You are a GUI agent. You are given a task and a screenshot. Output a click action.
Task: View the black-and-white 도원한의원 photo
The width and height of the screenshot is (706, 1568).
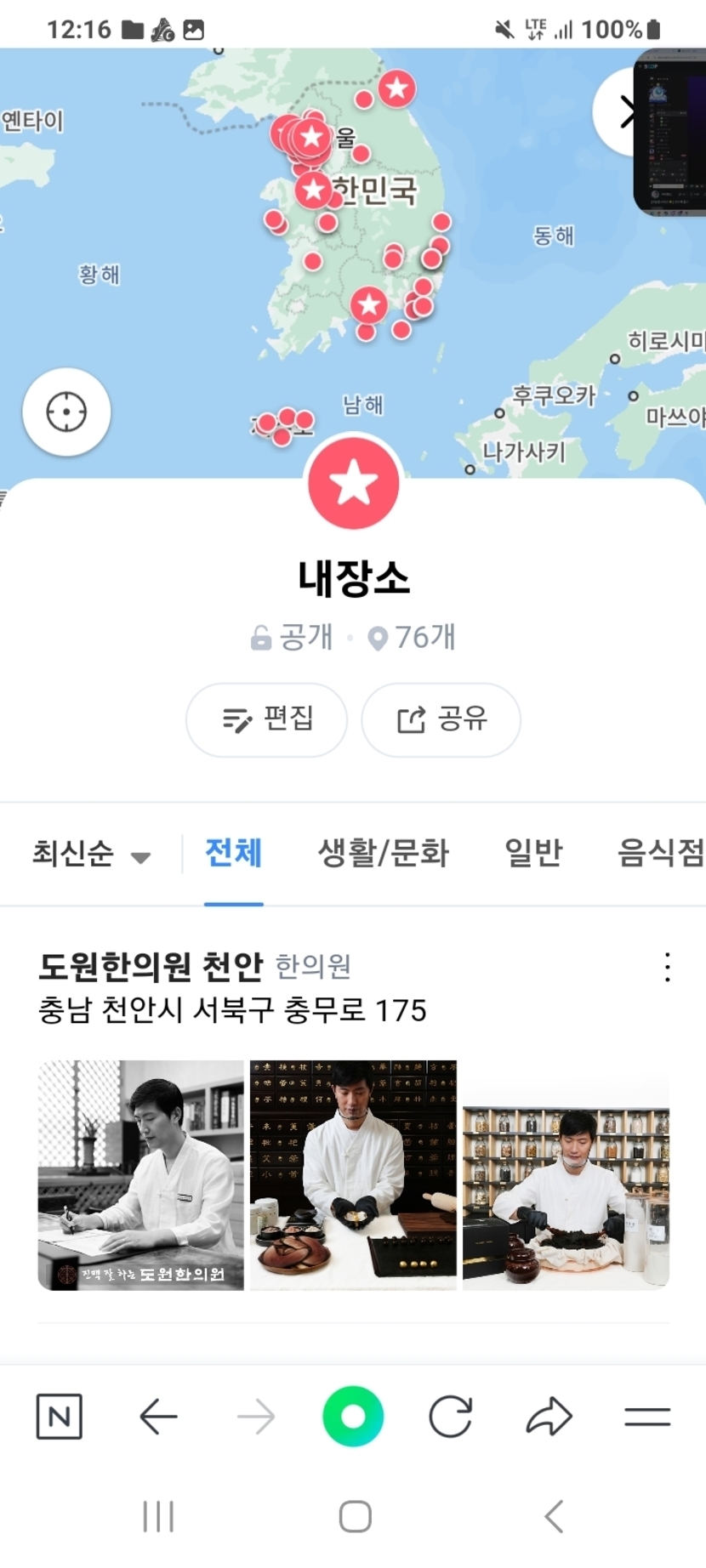click(141, 1174)
